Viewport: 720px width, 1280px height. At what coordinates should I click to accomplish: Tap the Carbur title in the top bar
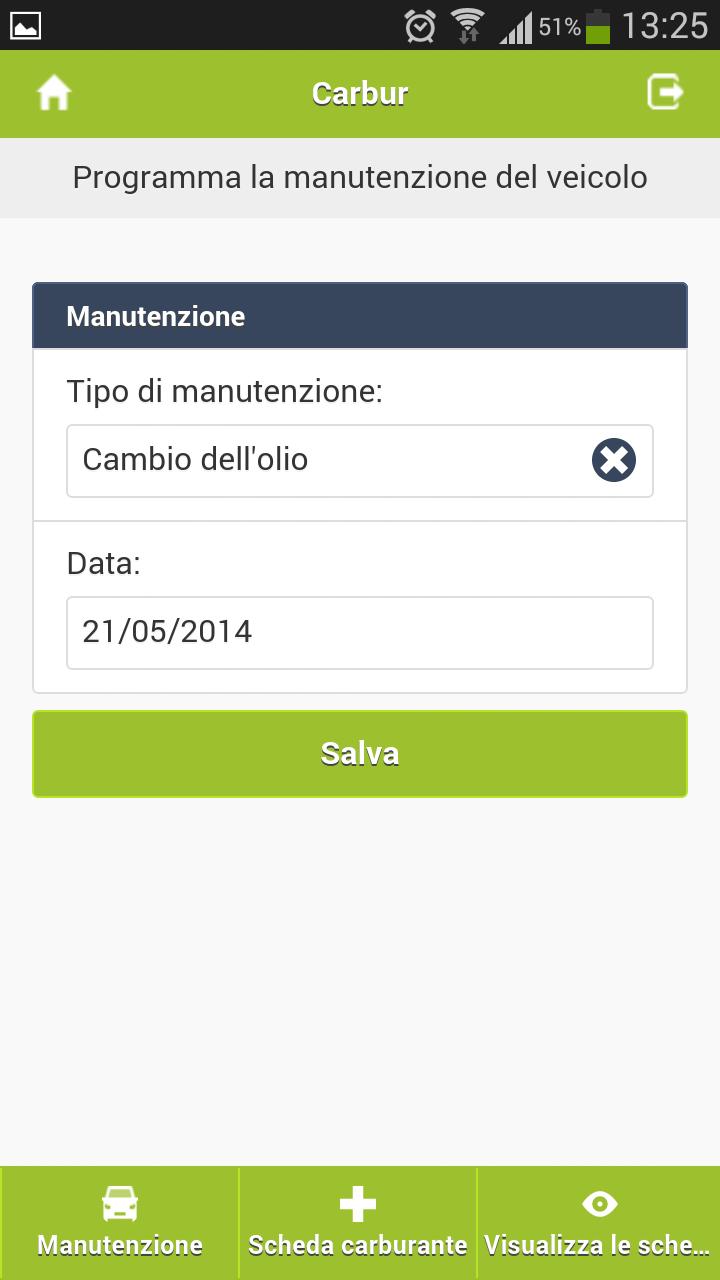point(360,93)
